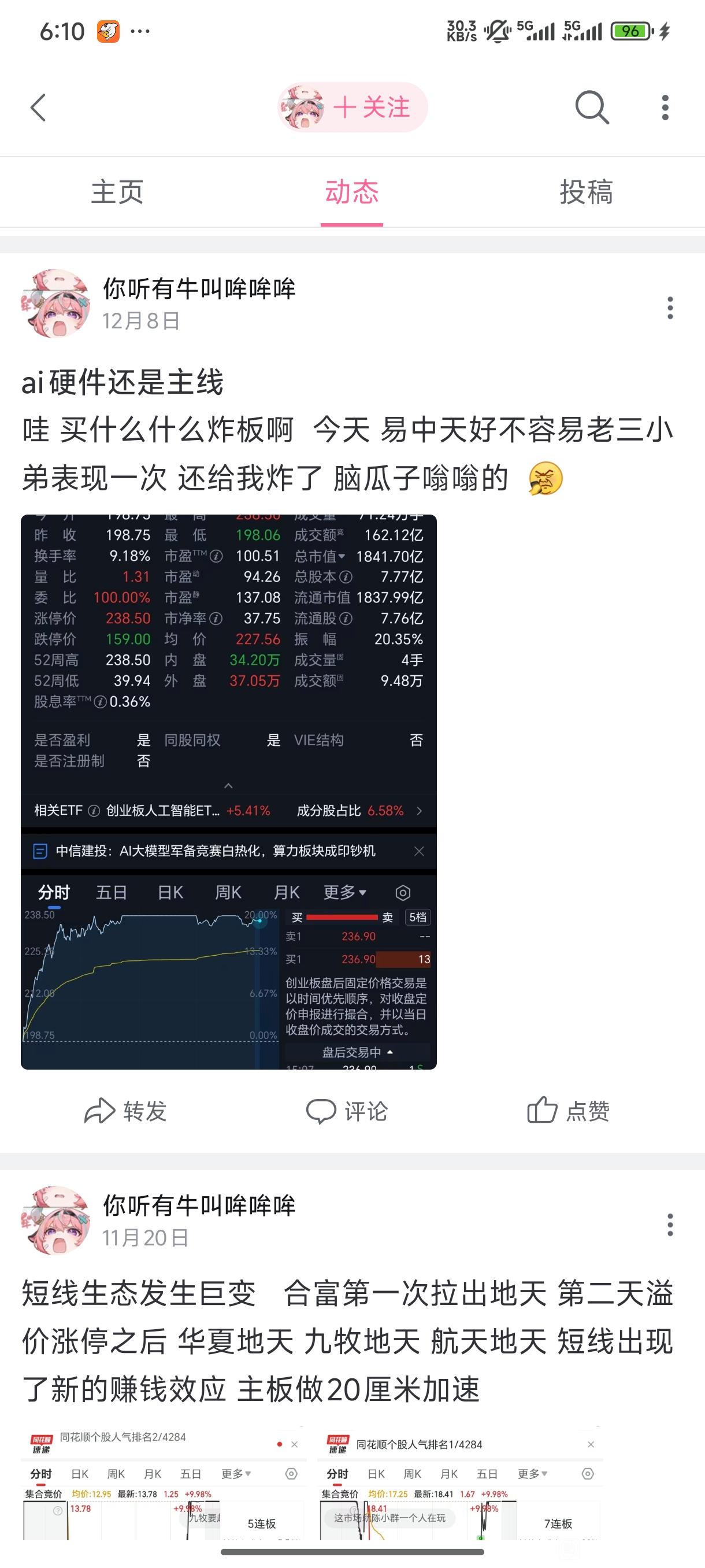Open more options on the 11月20日 post
705x1568 pixels.
pos(670,1225)
